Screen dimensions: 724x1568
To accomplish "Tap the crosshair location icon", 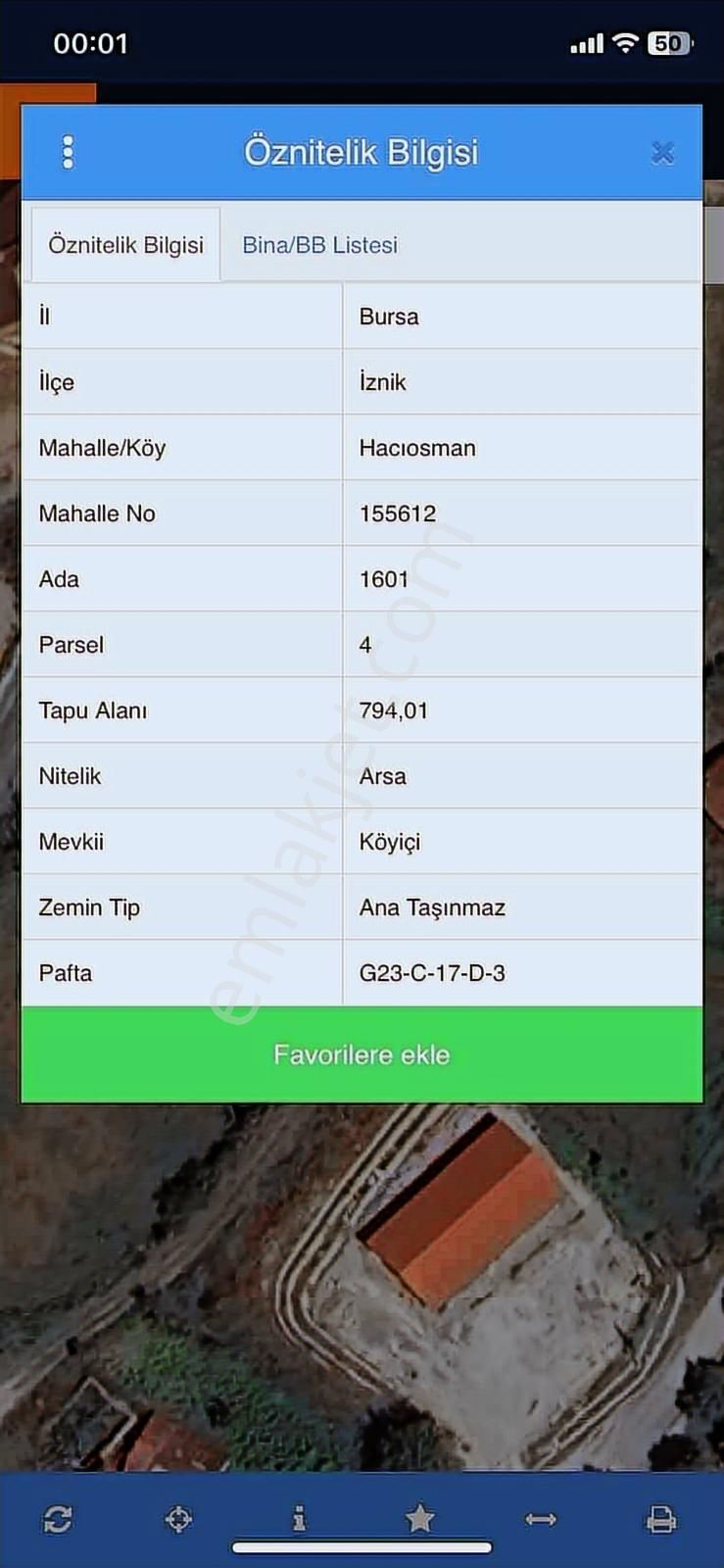I will 178,1519.
